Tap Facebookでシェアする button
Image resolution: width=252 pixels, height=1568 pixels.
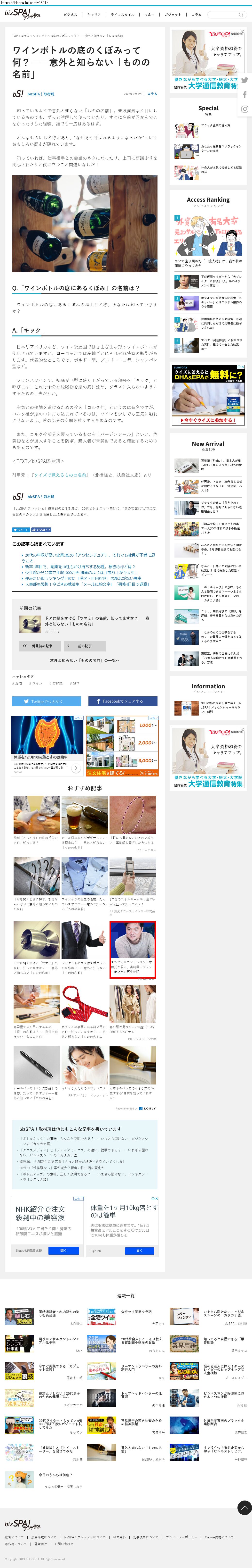coord(123,701)
